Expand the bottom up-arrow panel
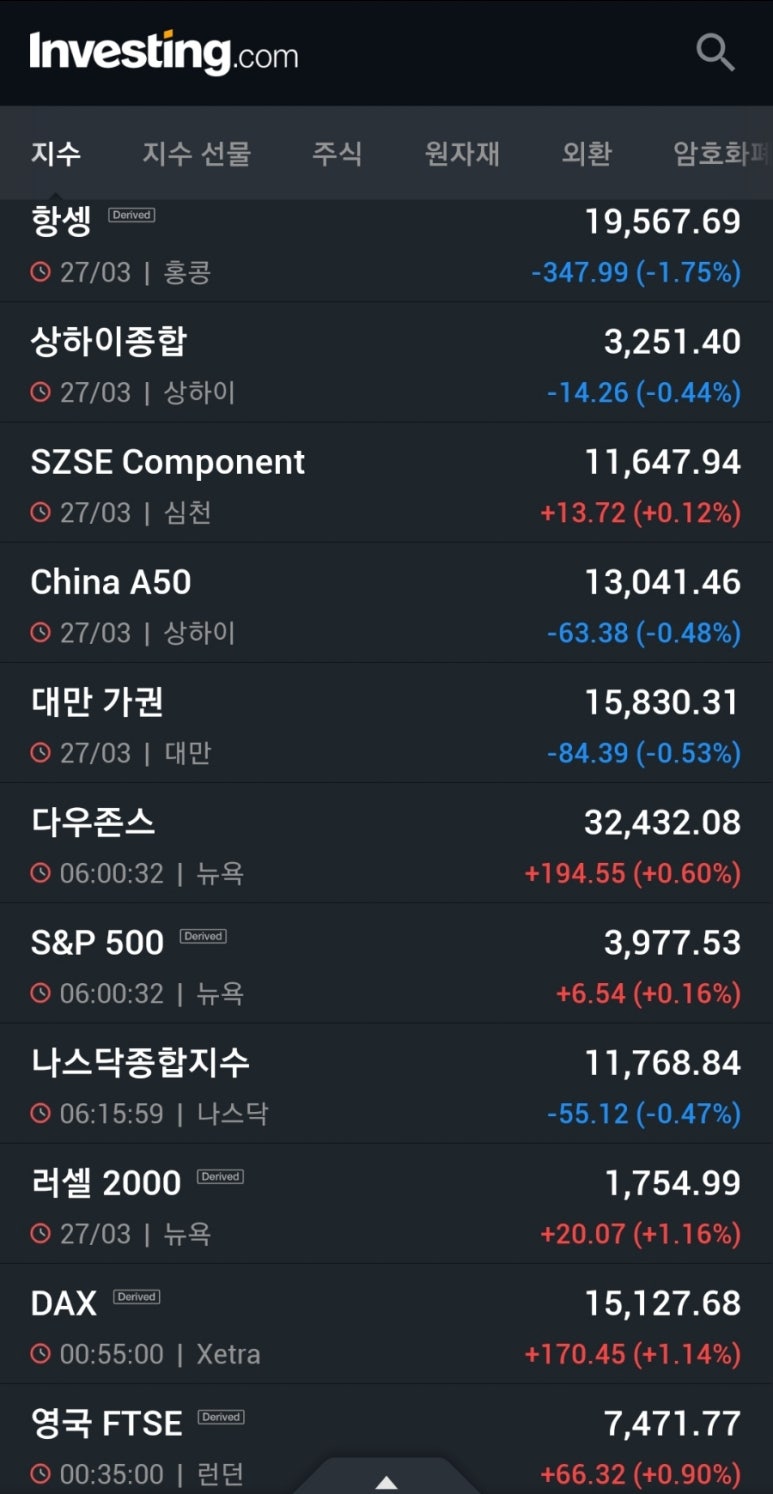Screen dimensions: 773x1494 coord(386,1480)
